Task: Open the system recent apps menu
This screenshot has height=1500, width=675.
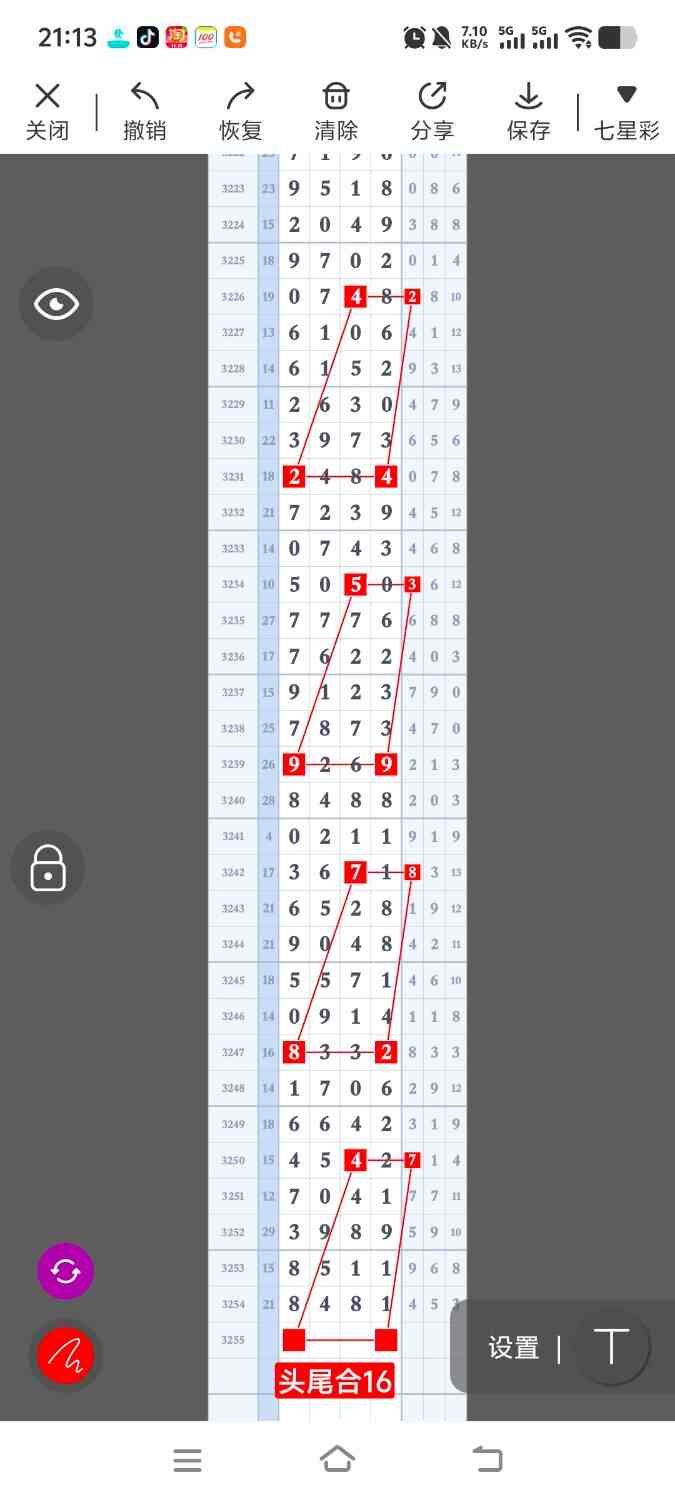Action: (187, 1460)
